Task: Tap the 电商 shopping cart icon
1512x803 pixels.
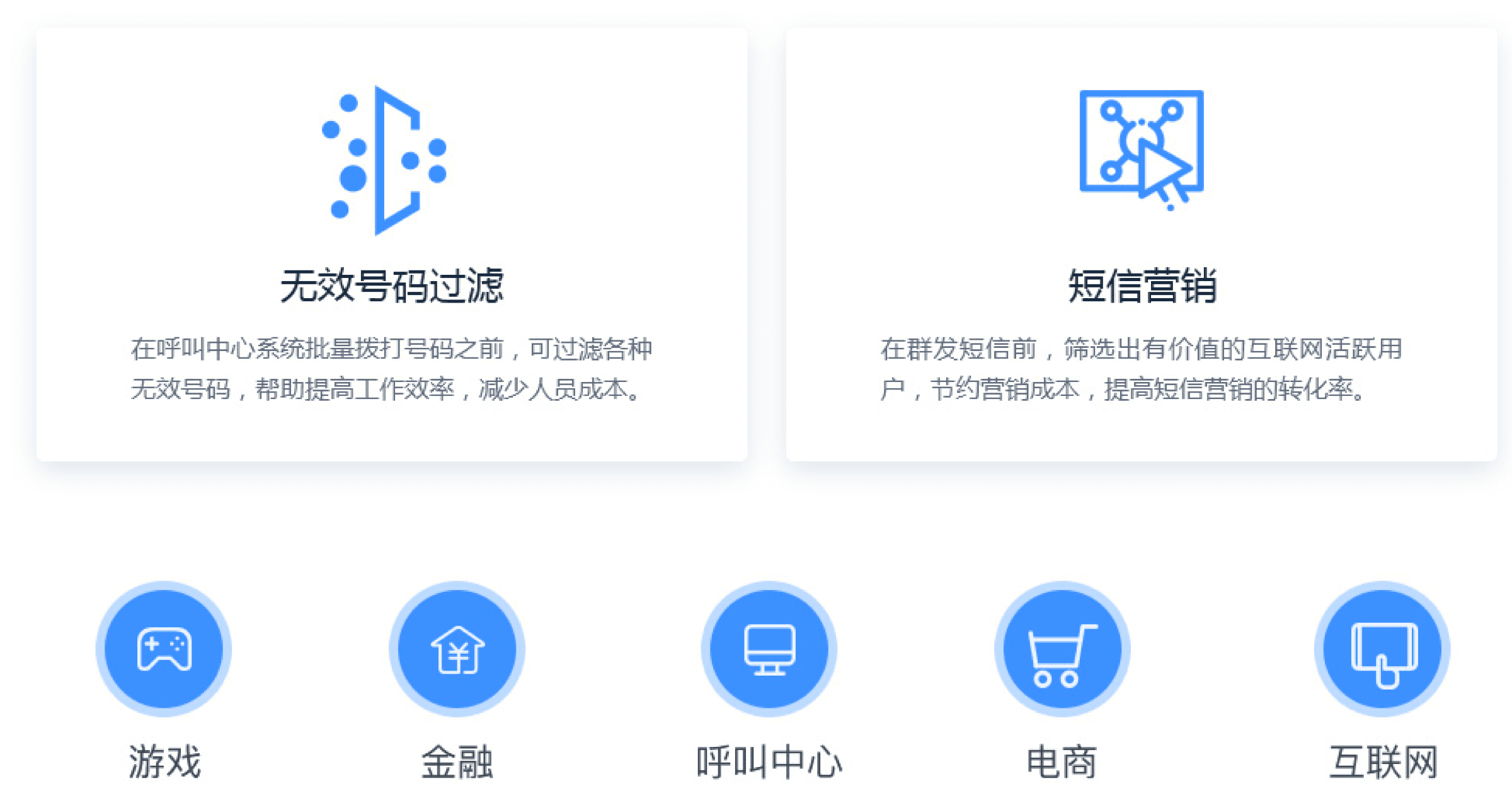Action: 1062,649
